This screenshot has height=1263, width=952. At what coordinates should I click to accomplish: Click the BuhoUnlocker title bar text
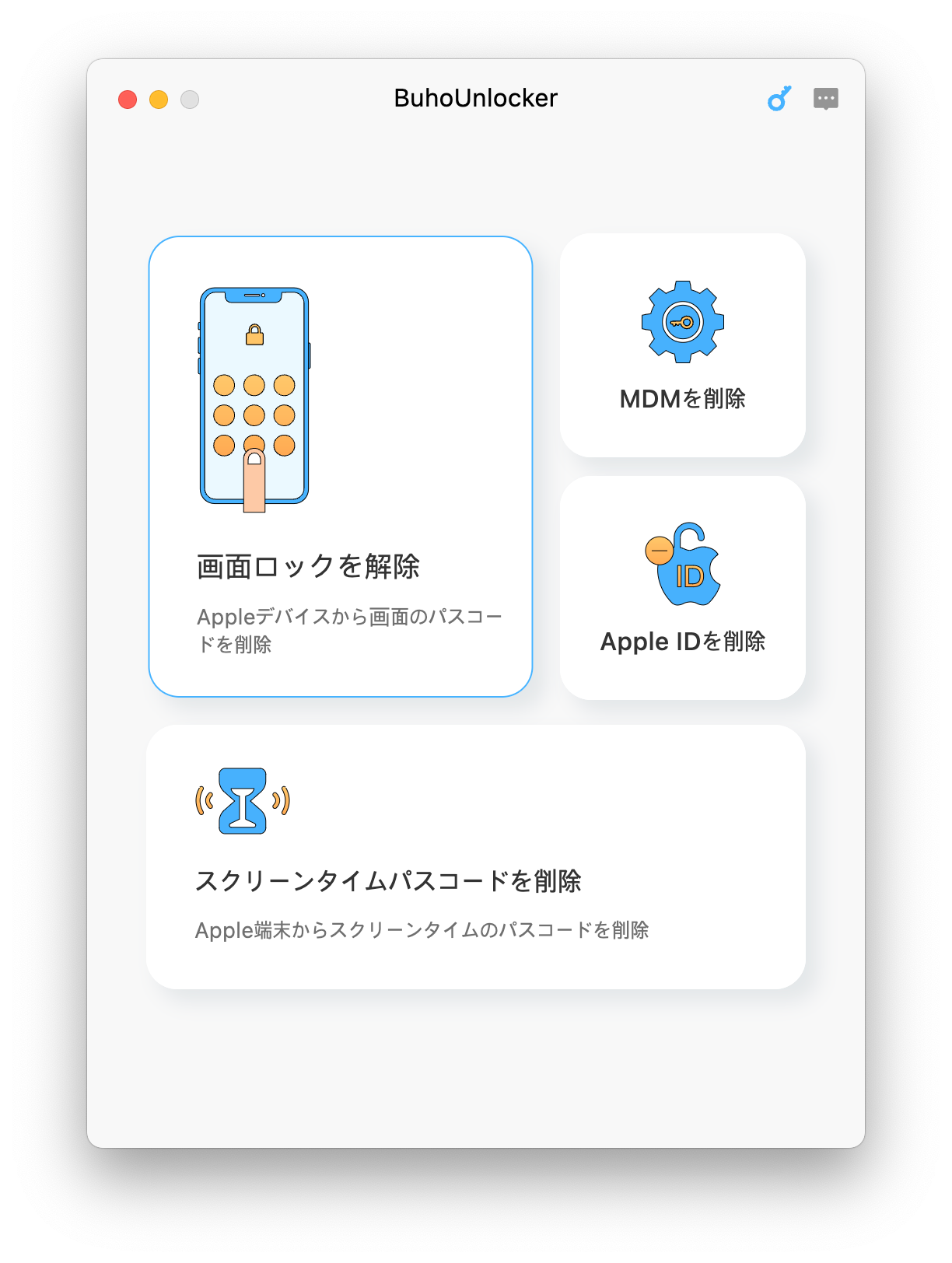tap(475, 97)
